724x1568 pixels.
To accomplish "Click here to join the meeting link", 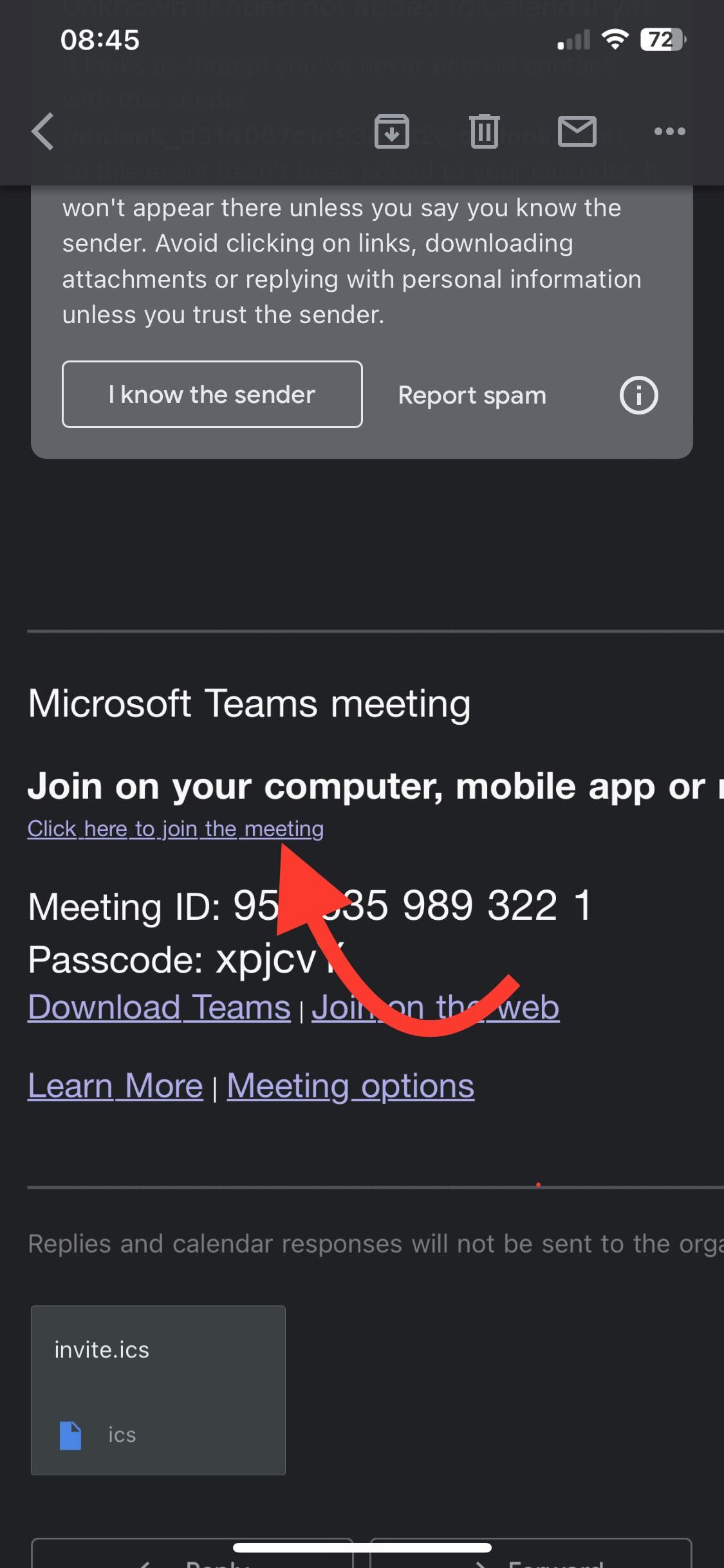I will [176, 829].
